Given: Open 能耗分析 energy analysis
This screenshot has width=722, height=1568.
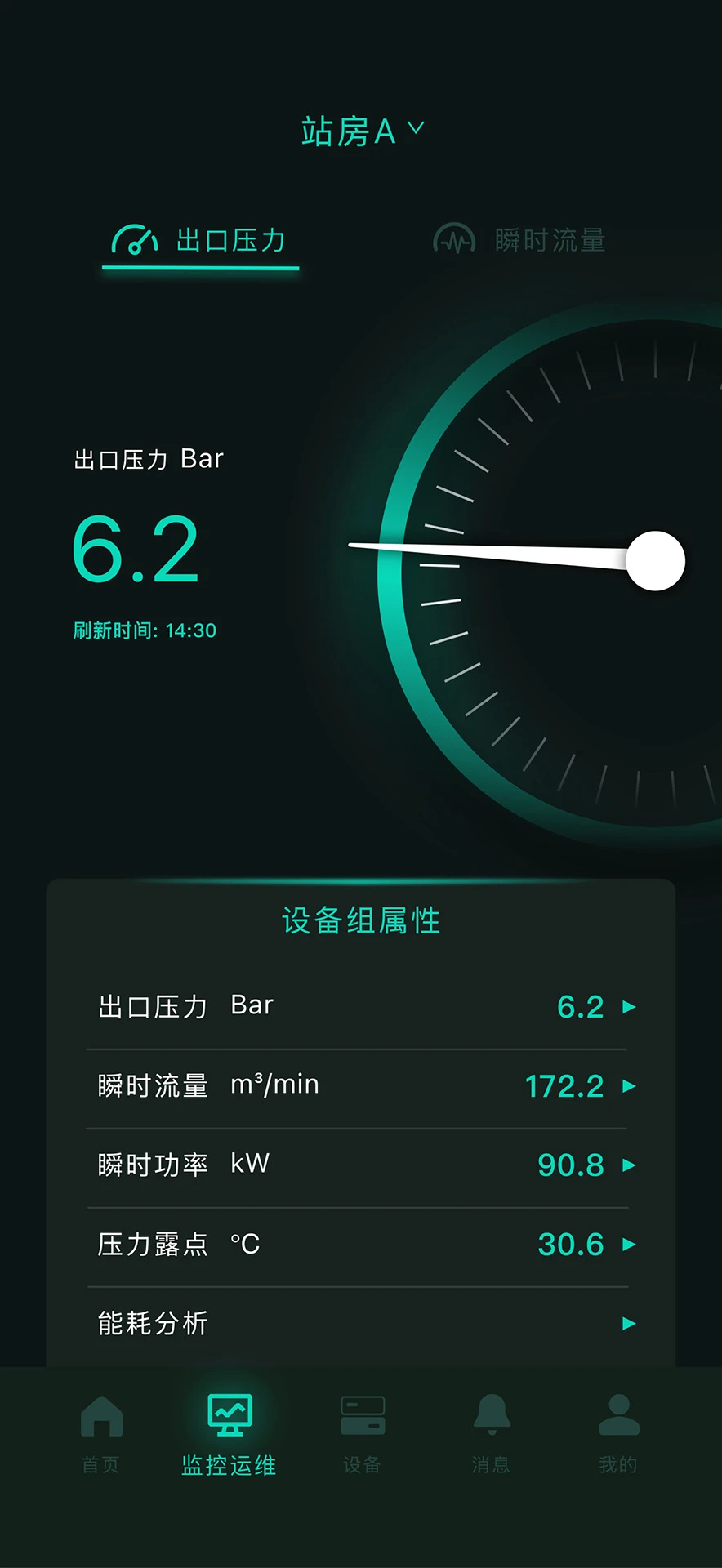Looking at the screenshot, I should (359, 1323).
